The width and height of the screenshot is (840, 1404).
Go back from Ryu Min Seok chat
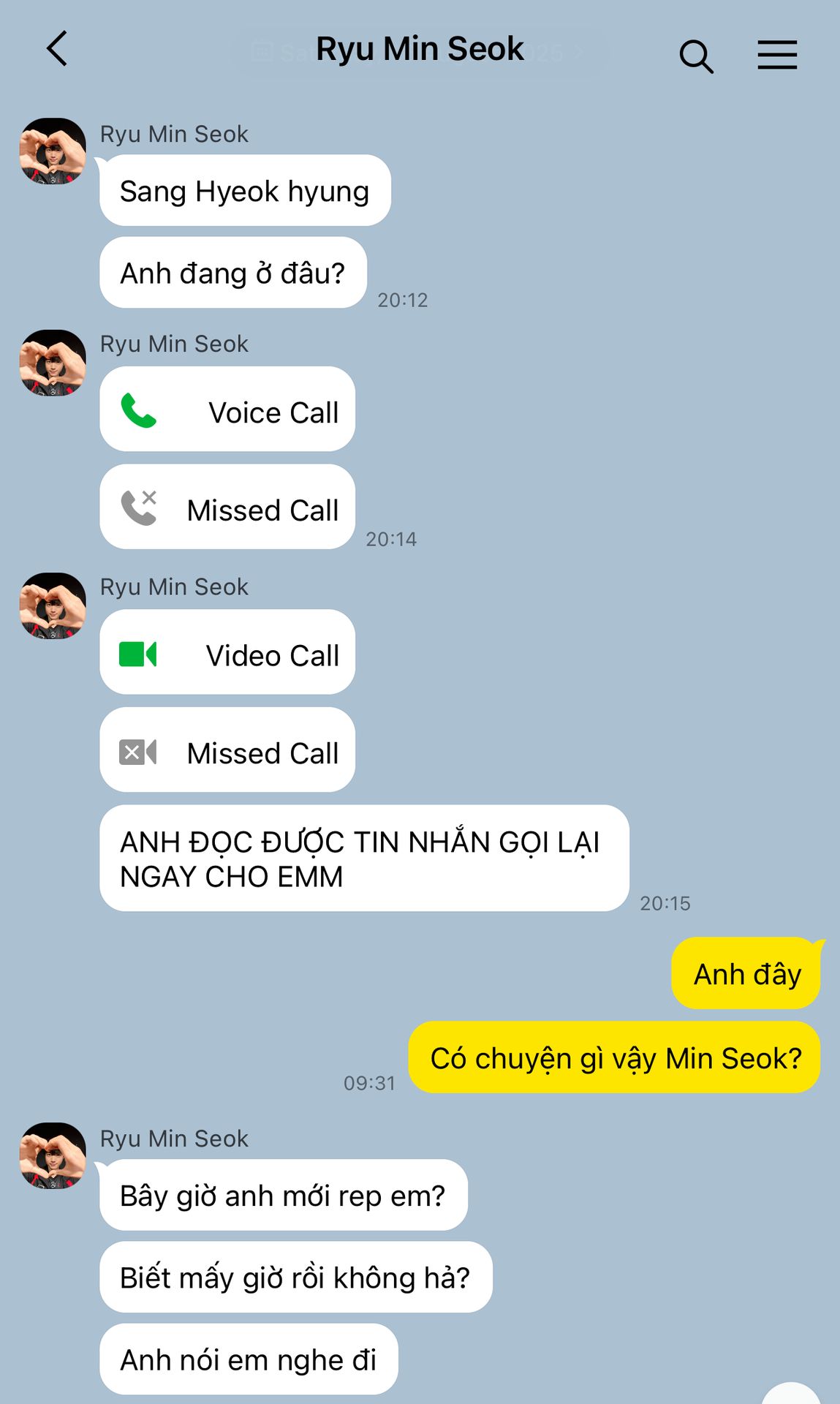(57, 50)
